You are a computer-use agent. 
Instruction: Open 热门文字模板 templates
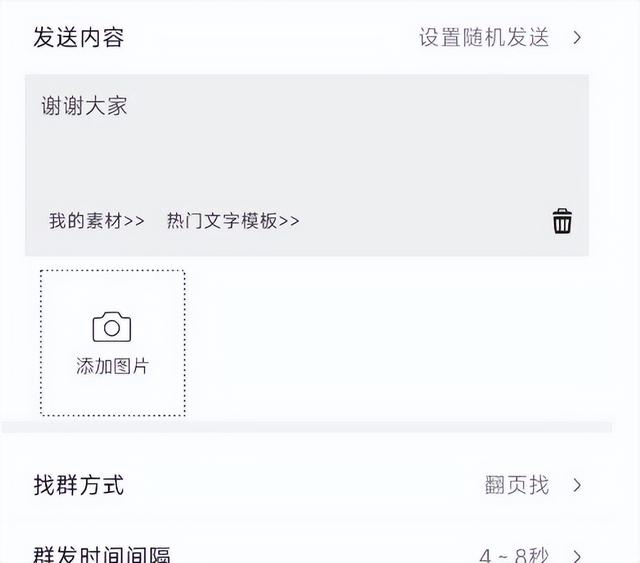point(232,221)
